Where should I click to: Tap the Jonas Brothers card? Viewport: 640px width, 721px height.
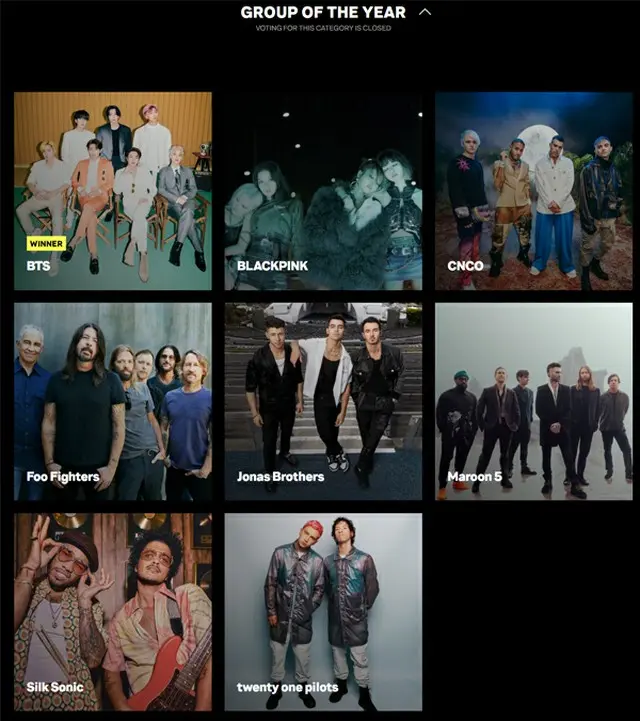click(323, 401)
